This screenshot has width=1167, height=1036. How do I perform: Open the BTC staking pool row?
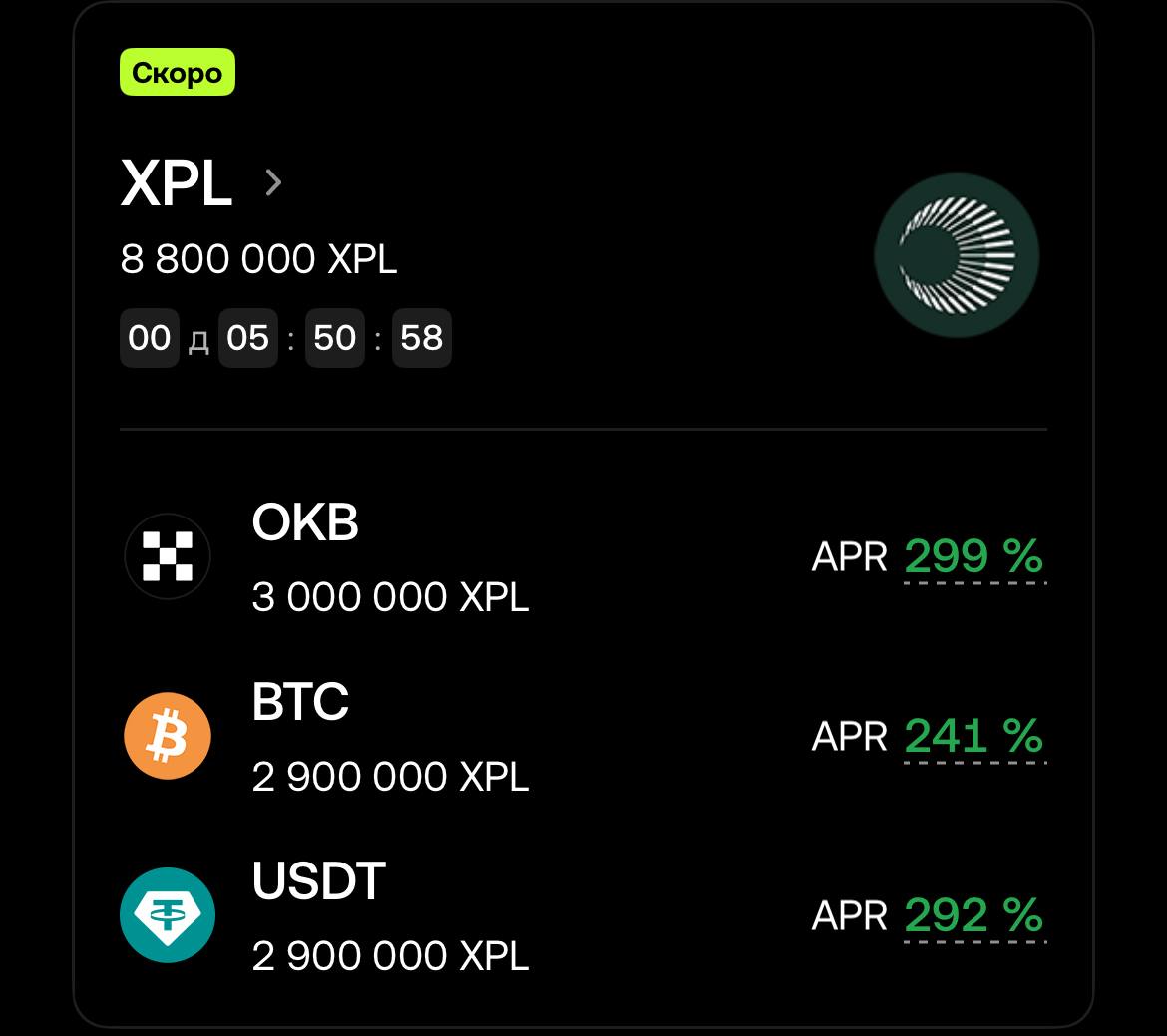coord(389,738)
